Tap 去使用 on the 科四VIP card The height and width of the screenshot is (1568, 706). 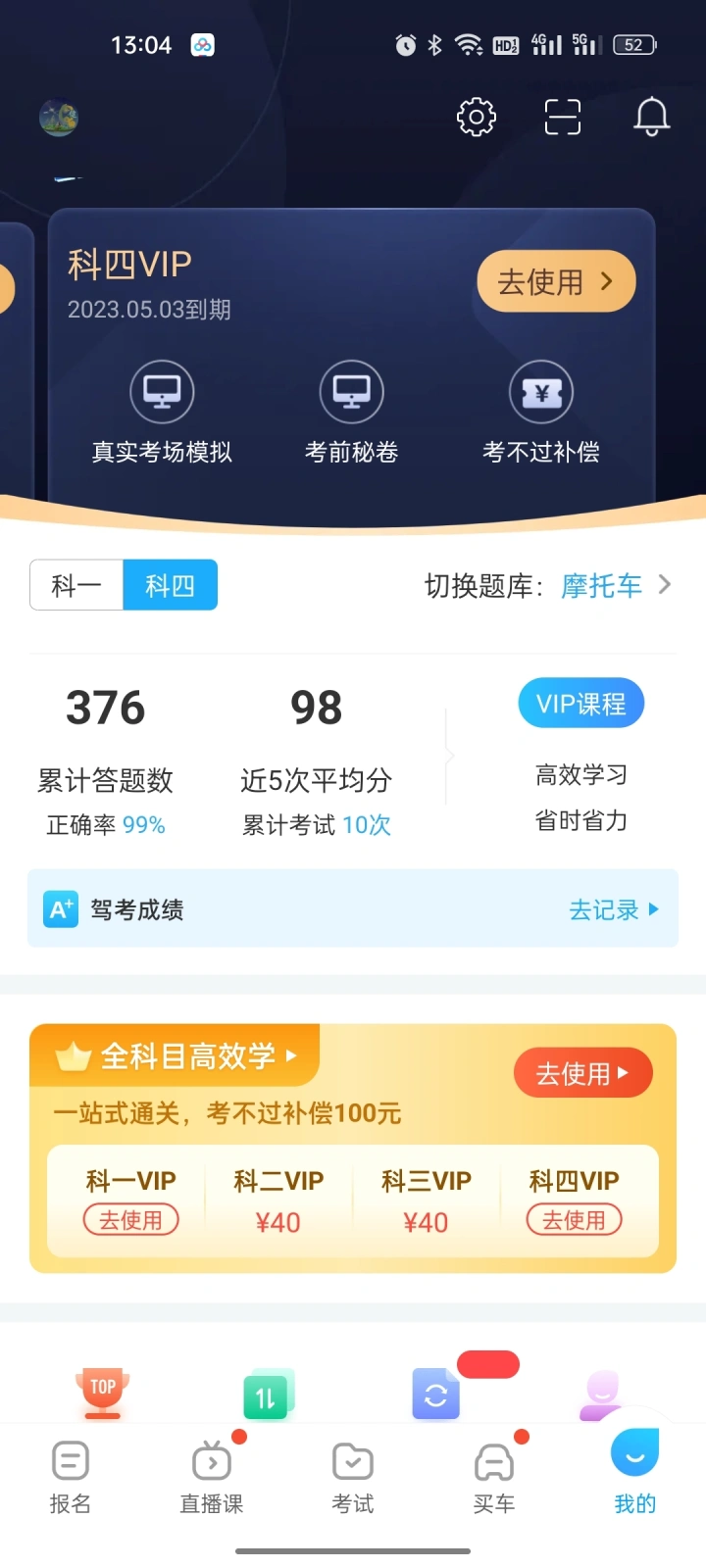[556, 282]
